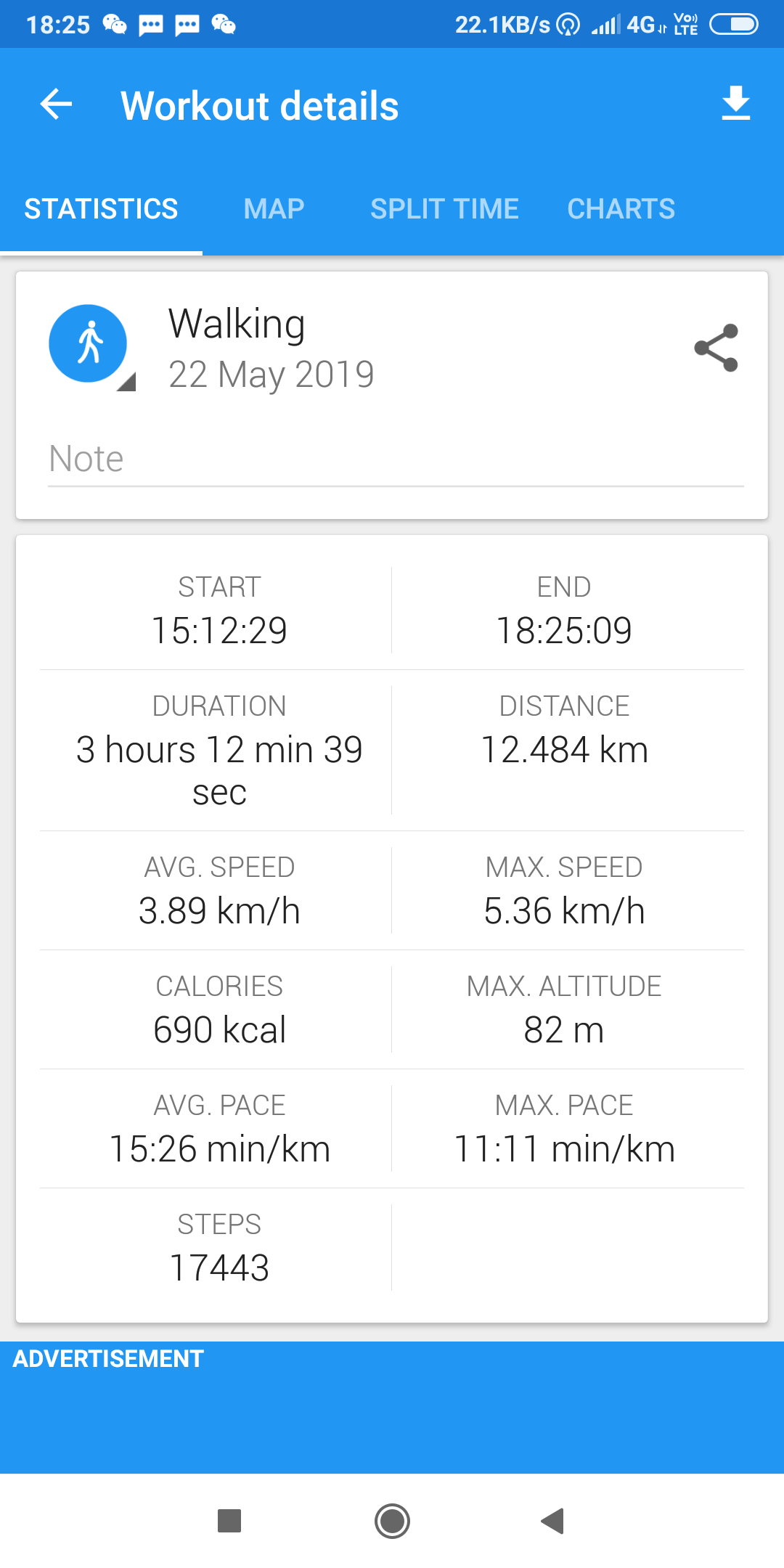784x1568 pixels.
Task: Open recent apps with the square button
Action: (229, 1521)
